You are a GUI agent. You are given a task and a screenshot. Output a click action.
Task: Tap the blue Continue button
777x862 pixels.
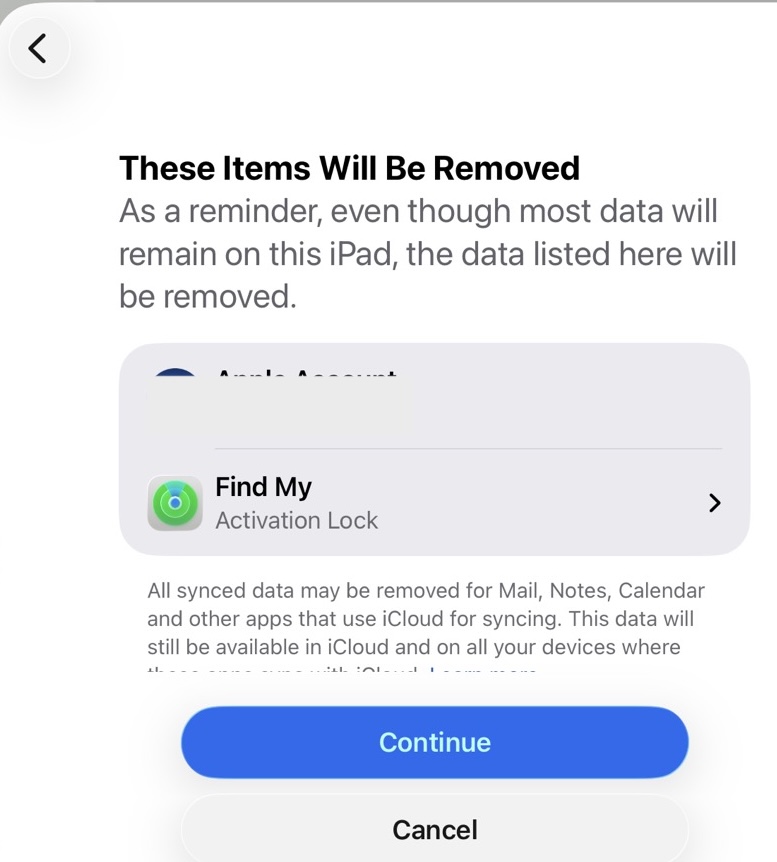(x=434, y=742)
